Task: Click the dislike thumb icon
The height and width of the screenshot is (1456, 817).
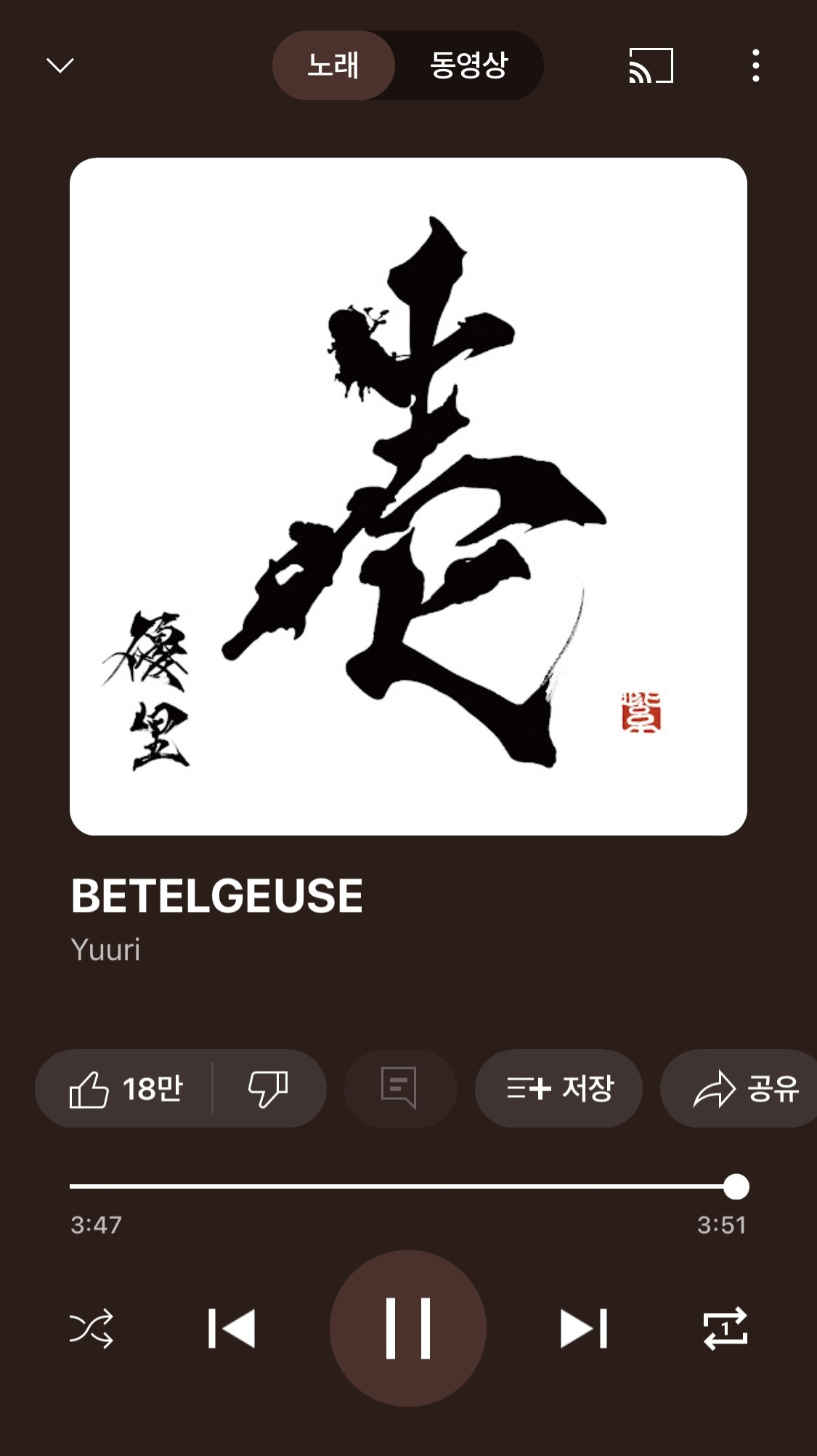Action: 268,1088
